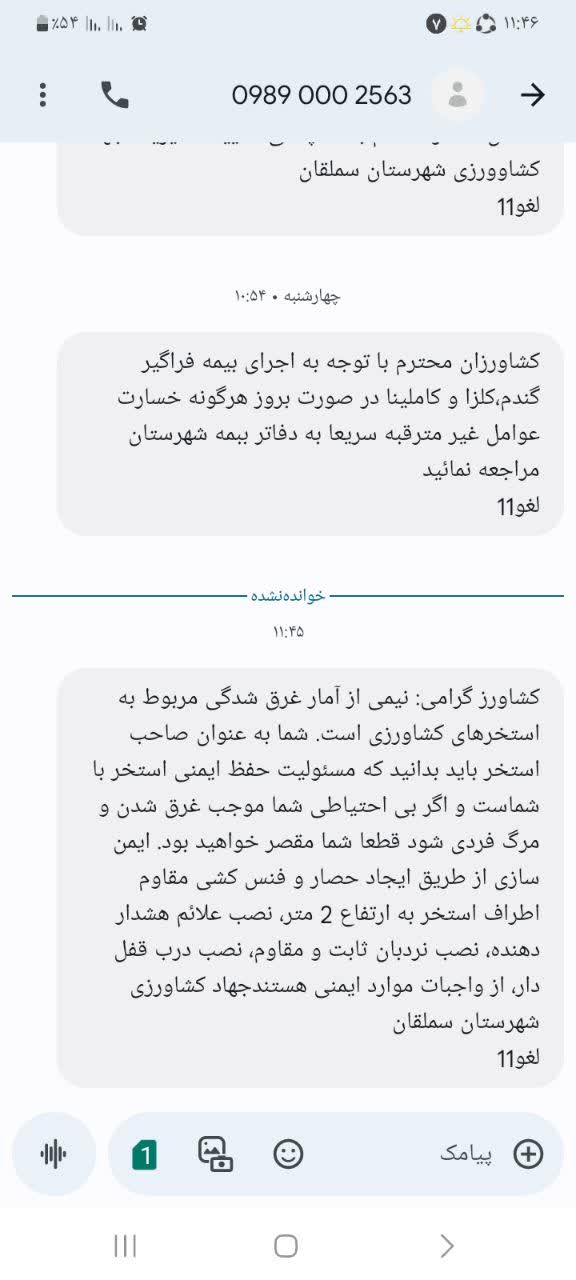Image resolution: width=576 pixels, height=1280 pixels.
Task: Open the contact avatar details
Action: 458,95
